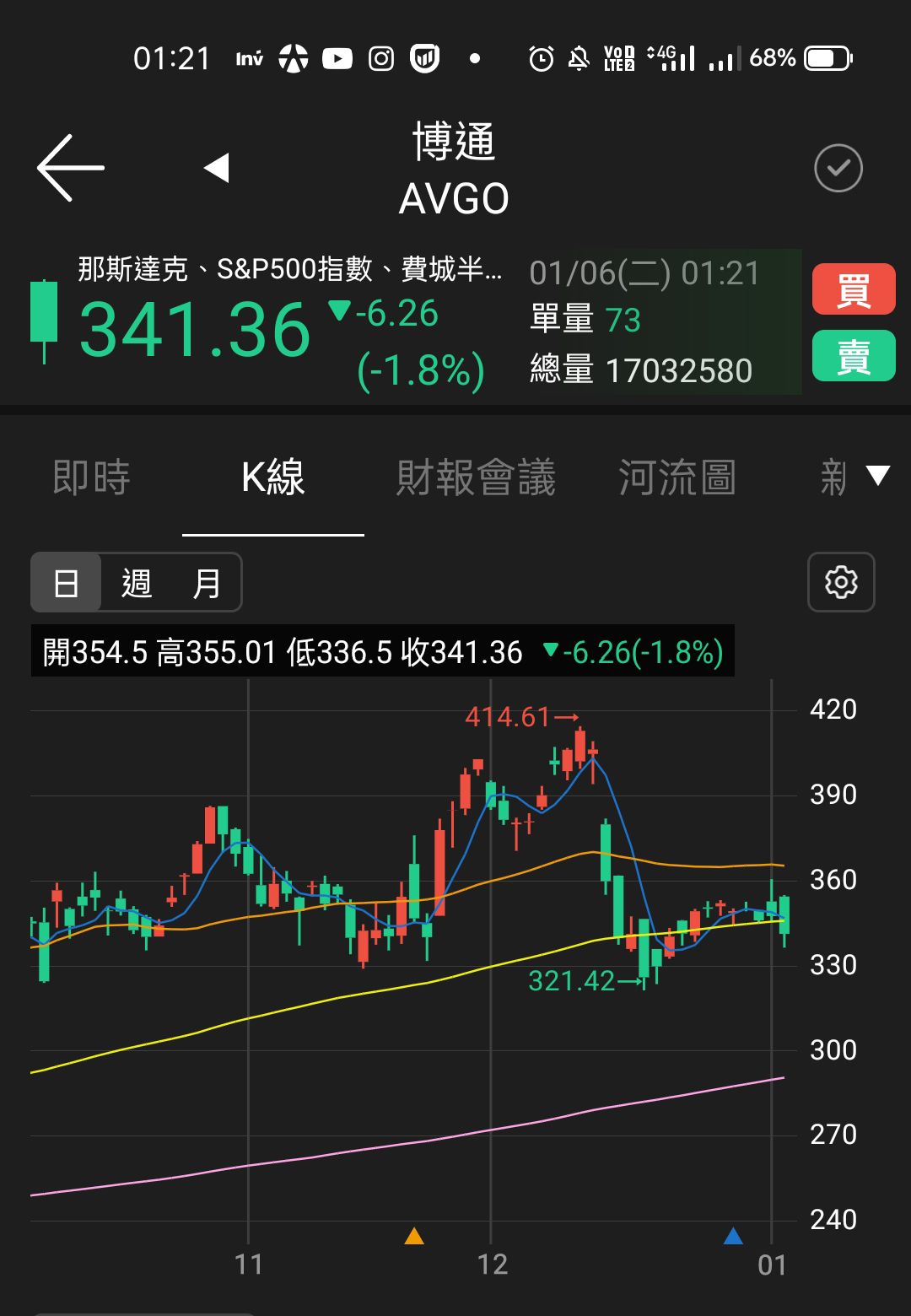The width and height of the screenshot is (911, 1316).
Task: Select the 日 daily chart view
Action: pos(66,582)
